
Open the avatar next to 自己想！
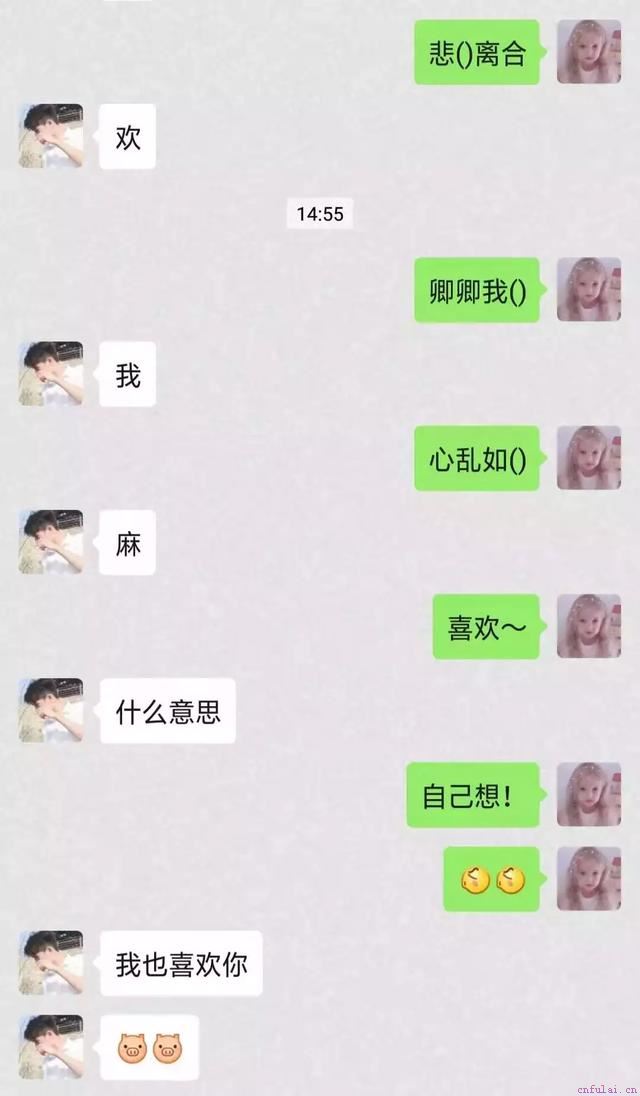pyautogui.click(x=588, y=794)
